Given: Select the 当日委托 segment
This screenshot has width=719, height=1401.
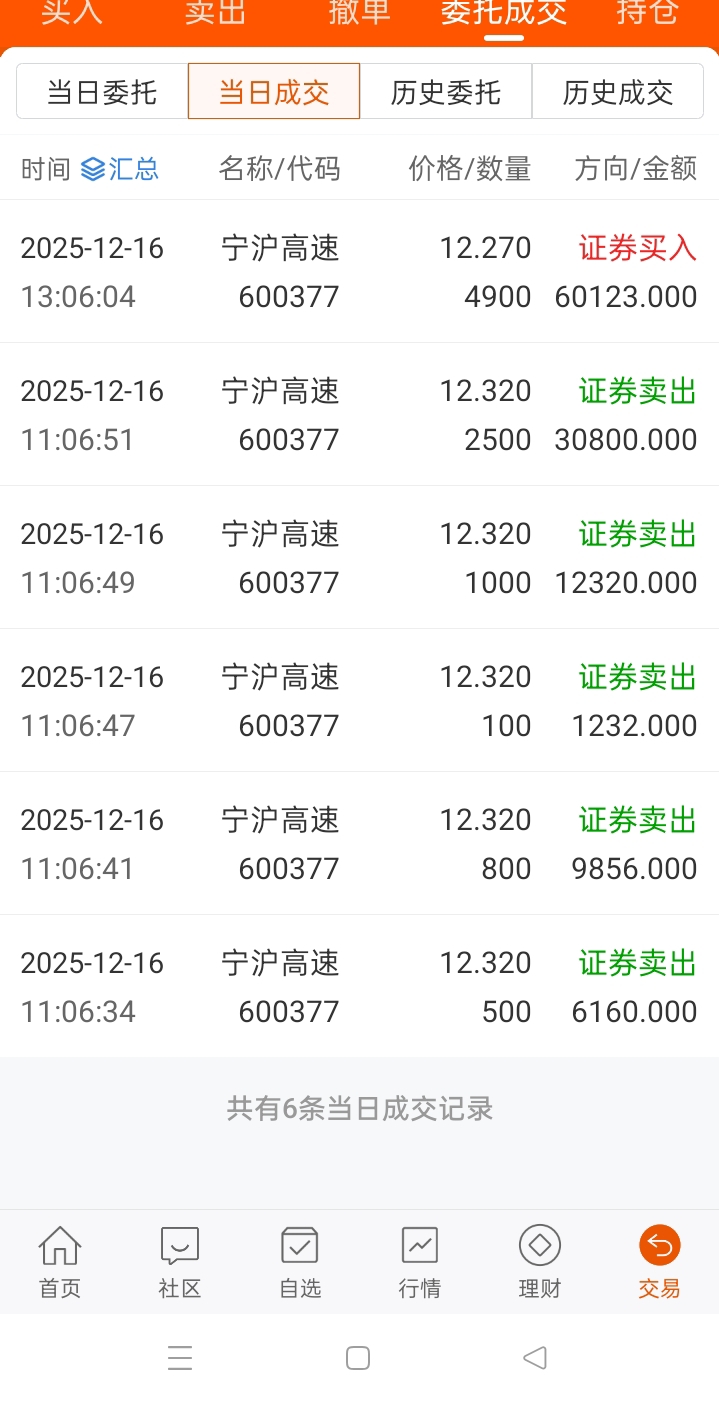Looking at the screenshot, I should [x=102, y=92].
